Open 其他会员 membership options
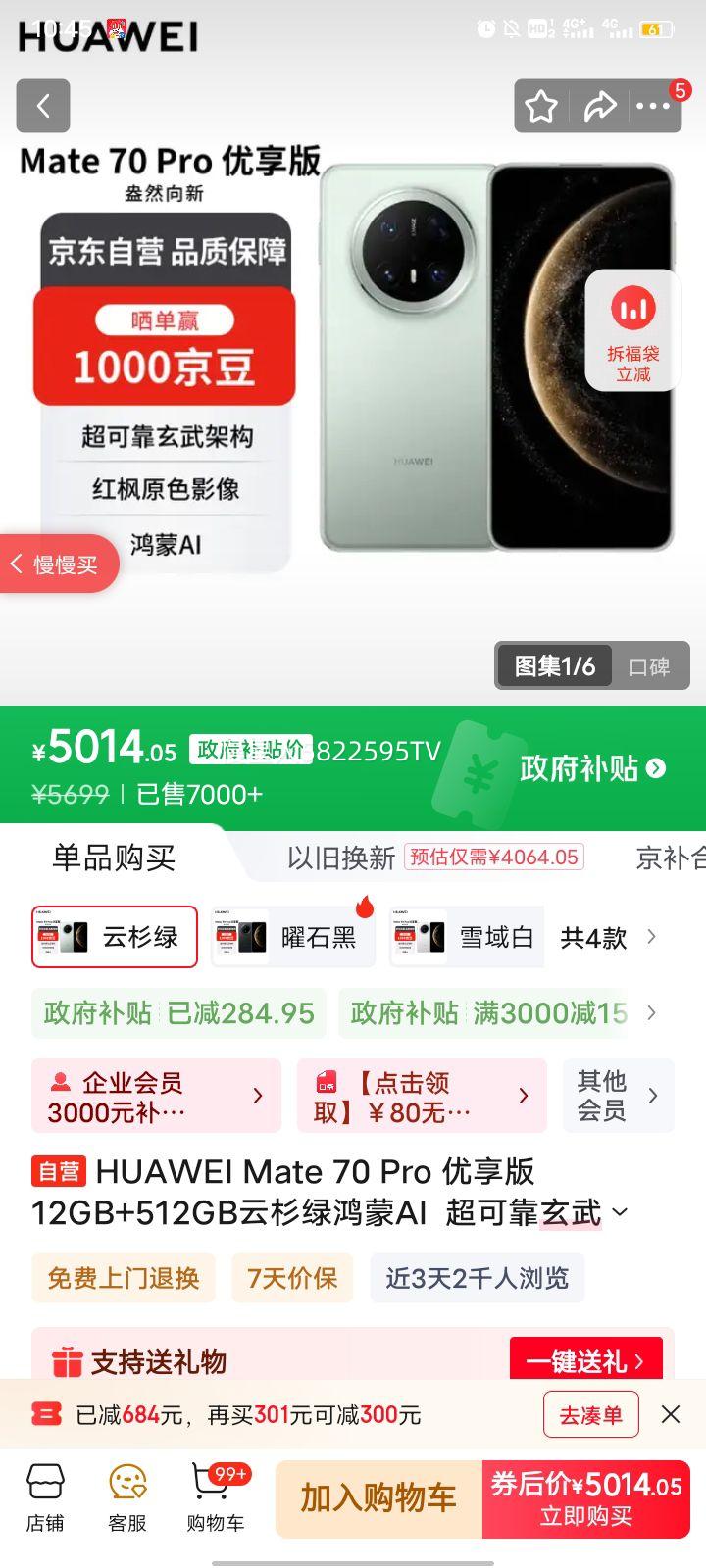 point(618,1097)
